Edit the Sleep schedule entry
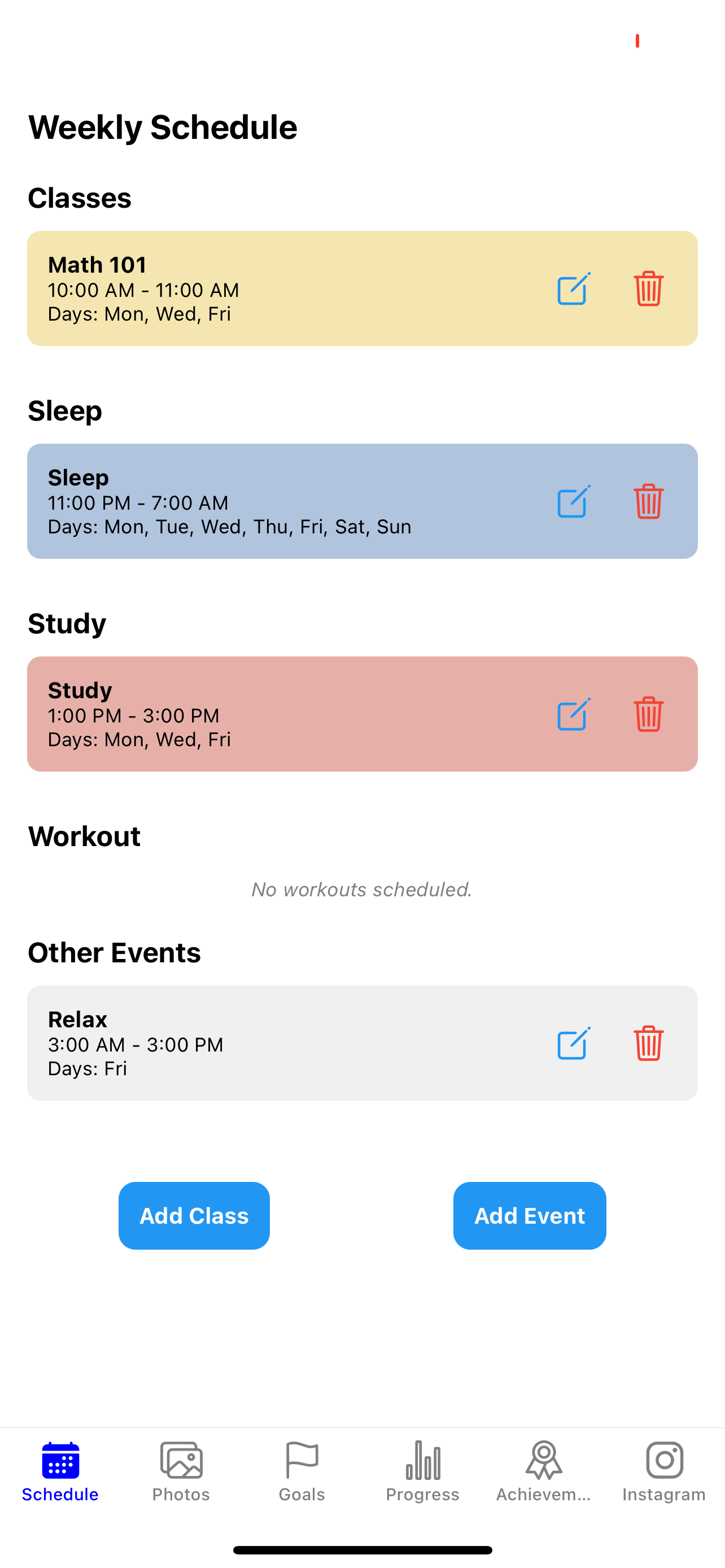This screenshot has width=725, height=1568. [x=573, y=502]
